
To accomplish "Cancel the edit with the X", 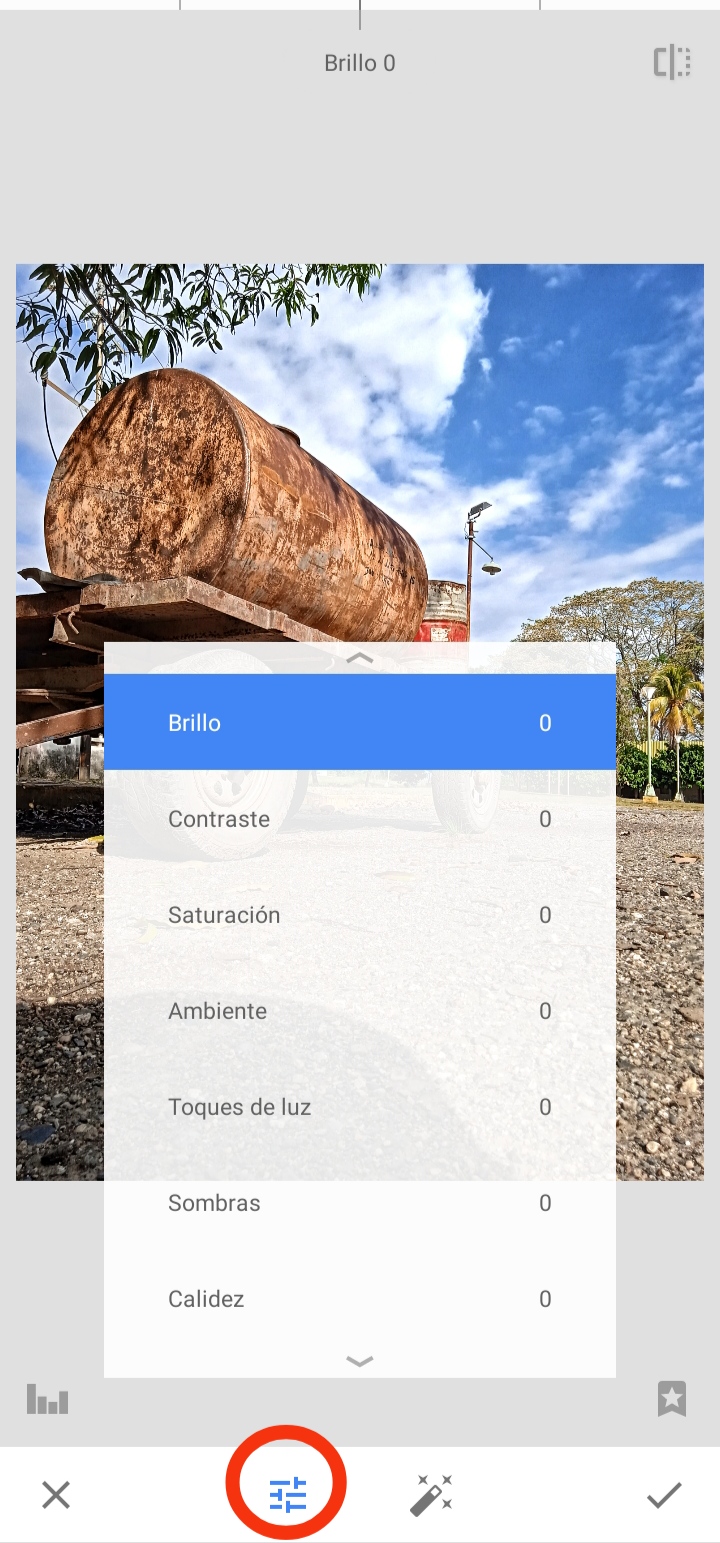I will pos(56,1495).
